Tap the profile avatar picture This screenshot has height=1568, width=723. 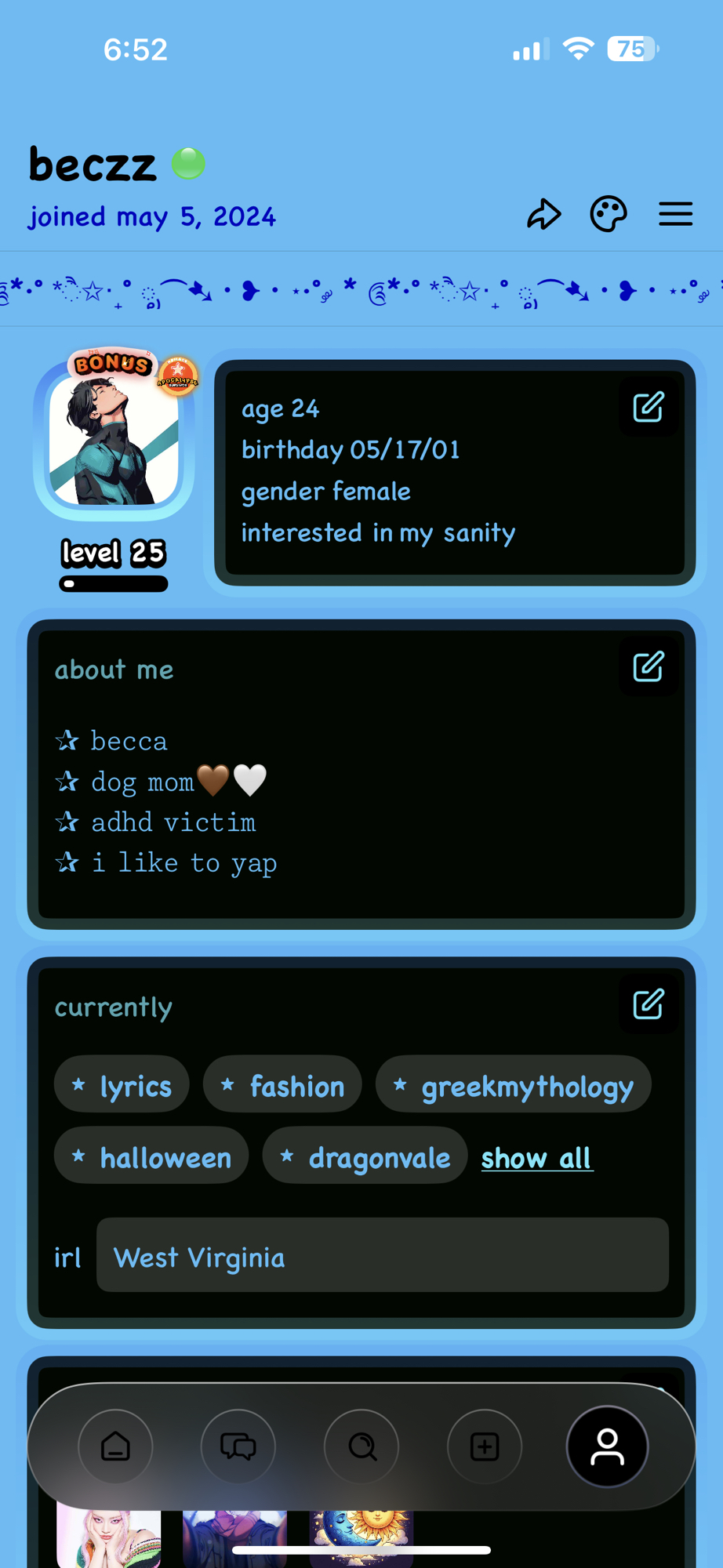[x=114, y=441]
